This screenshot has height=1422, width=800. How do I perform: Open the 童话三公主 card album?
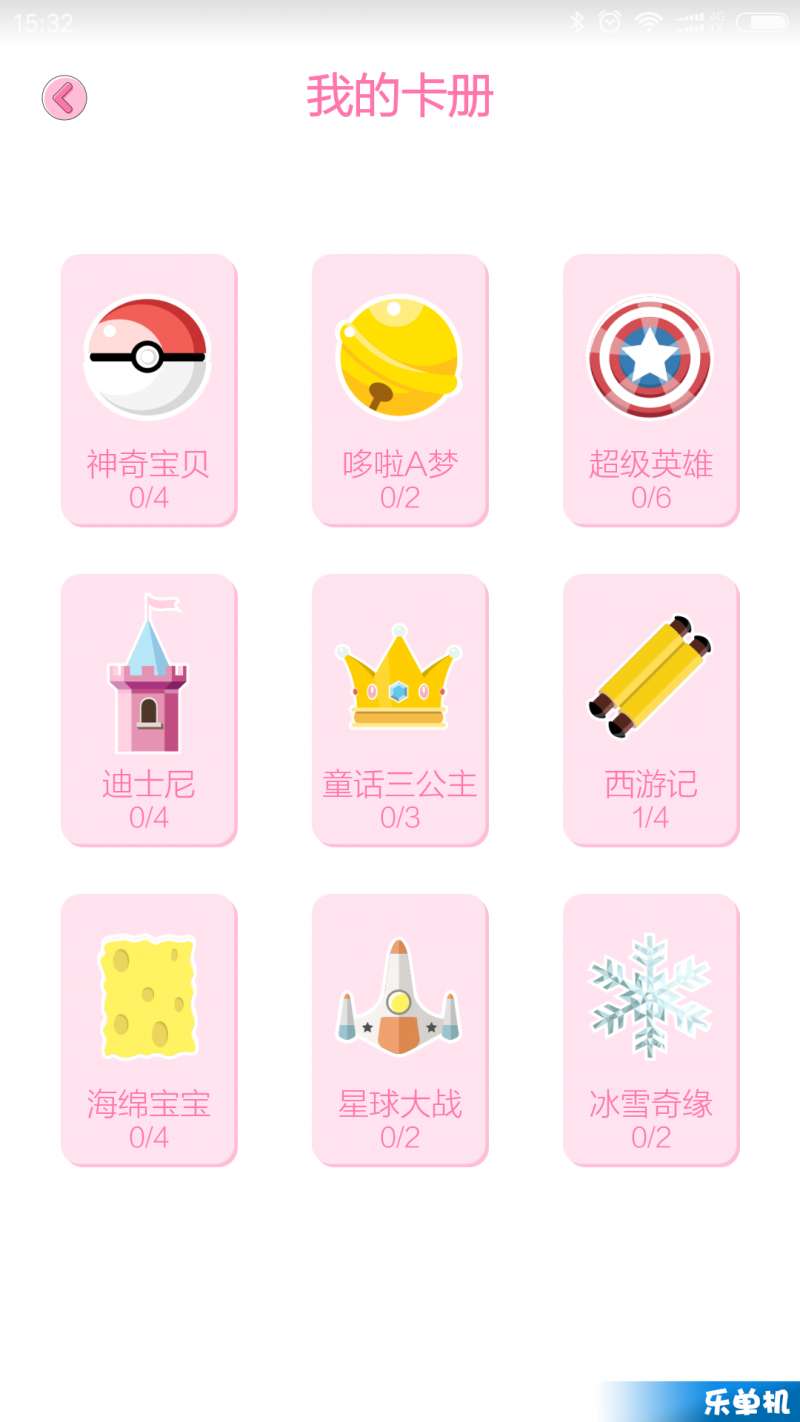[400, 710]
